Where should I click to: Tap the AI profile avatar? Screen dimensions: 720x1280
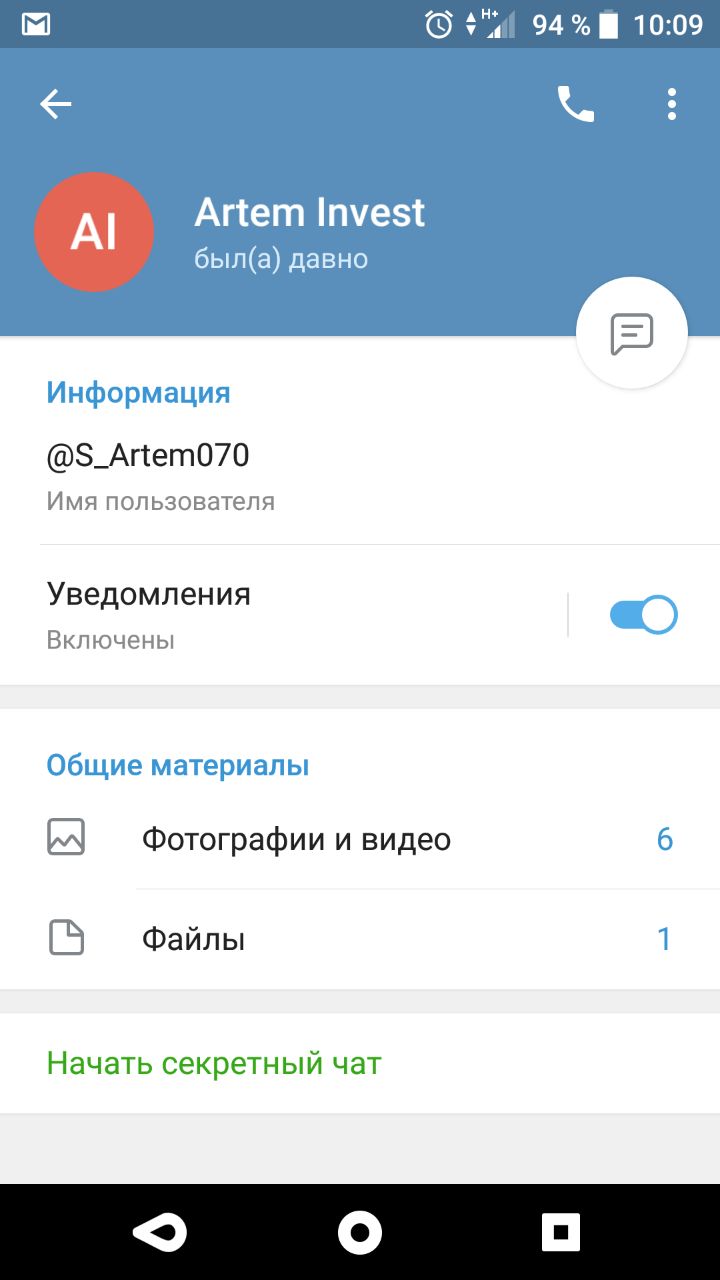coord(94,232)
